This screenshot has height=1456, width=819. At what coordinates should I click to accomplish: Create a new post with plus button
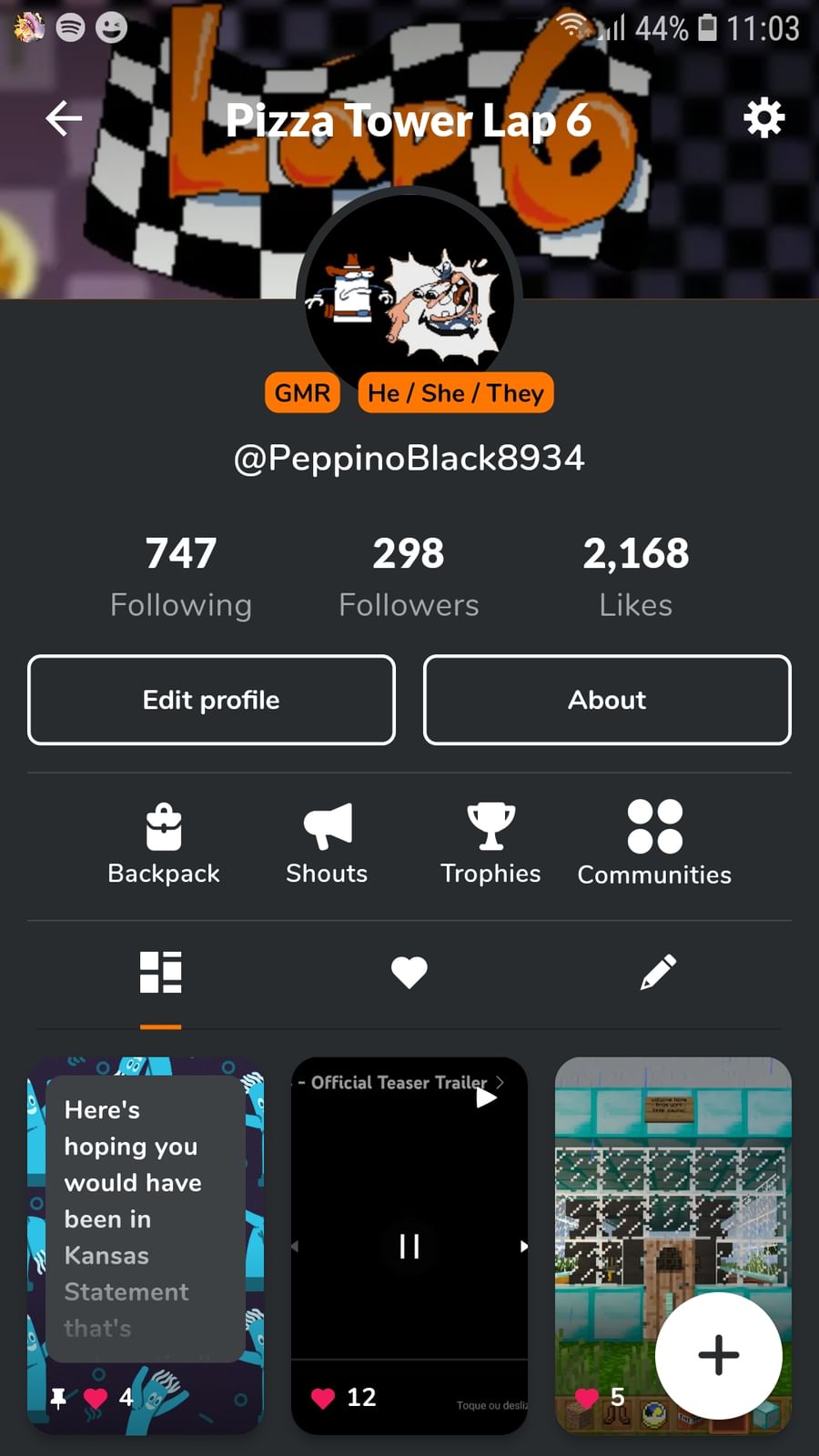click(x=718, y=1355)
